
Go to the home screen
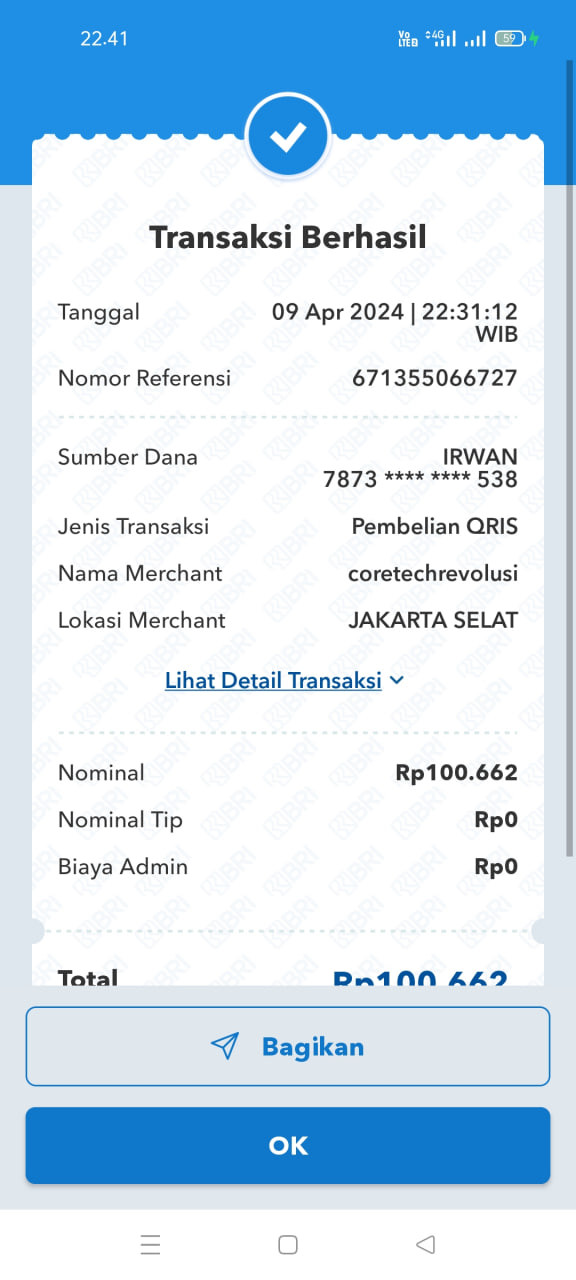(288, 1244)
